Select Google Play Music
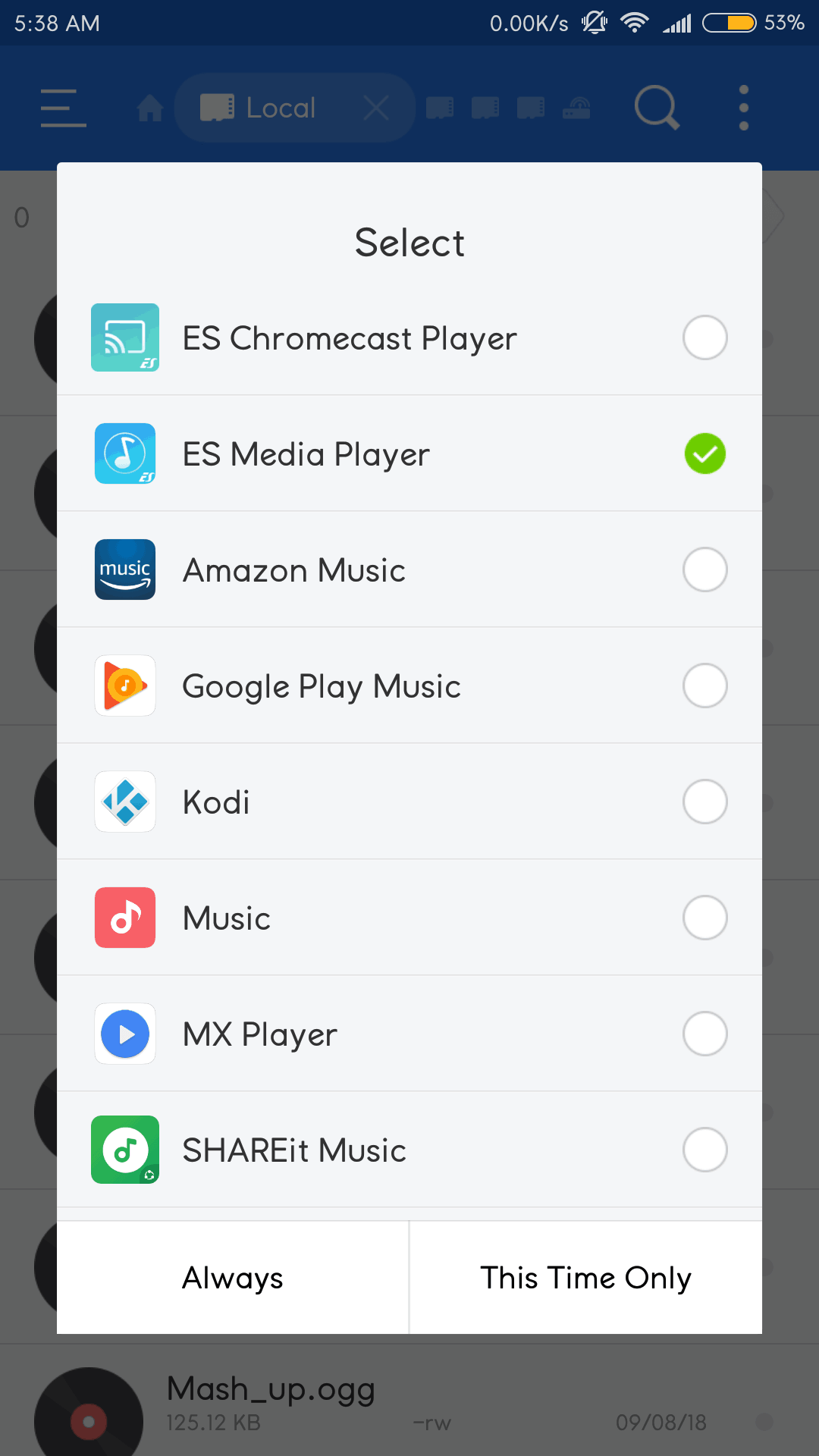819x1456 pixels. [409, 686]
